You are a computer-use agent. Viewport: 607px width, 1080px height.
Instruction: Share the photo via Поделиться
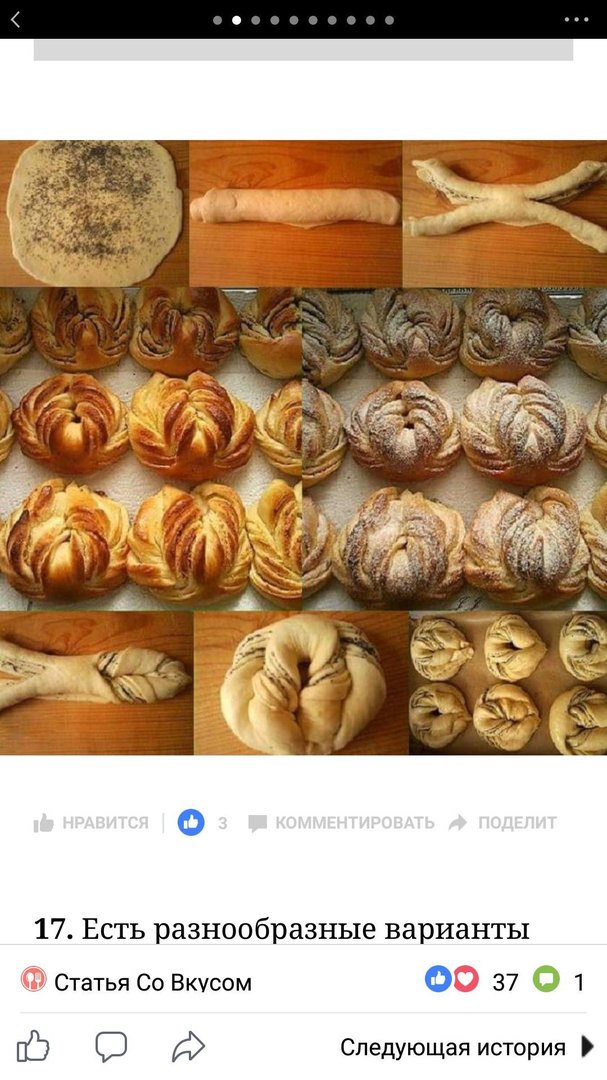tap(502, 822)
